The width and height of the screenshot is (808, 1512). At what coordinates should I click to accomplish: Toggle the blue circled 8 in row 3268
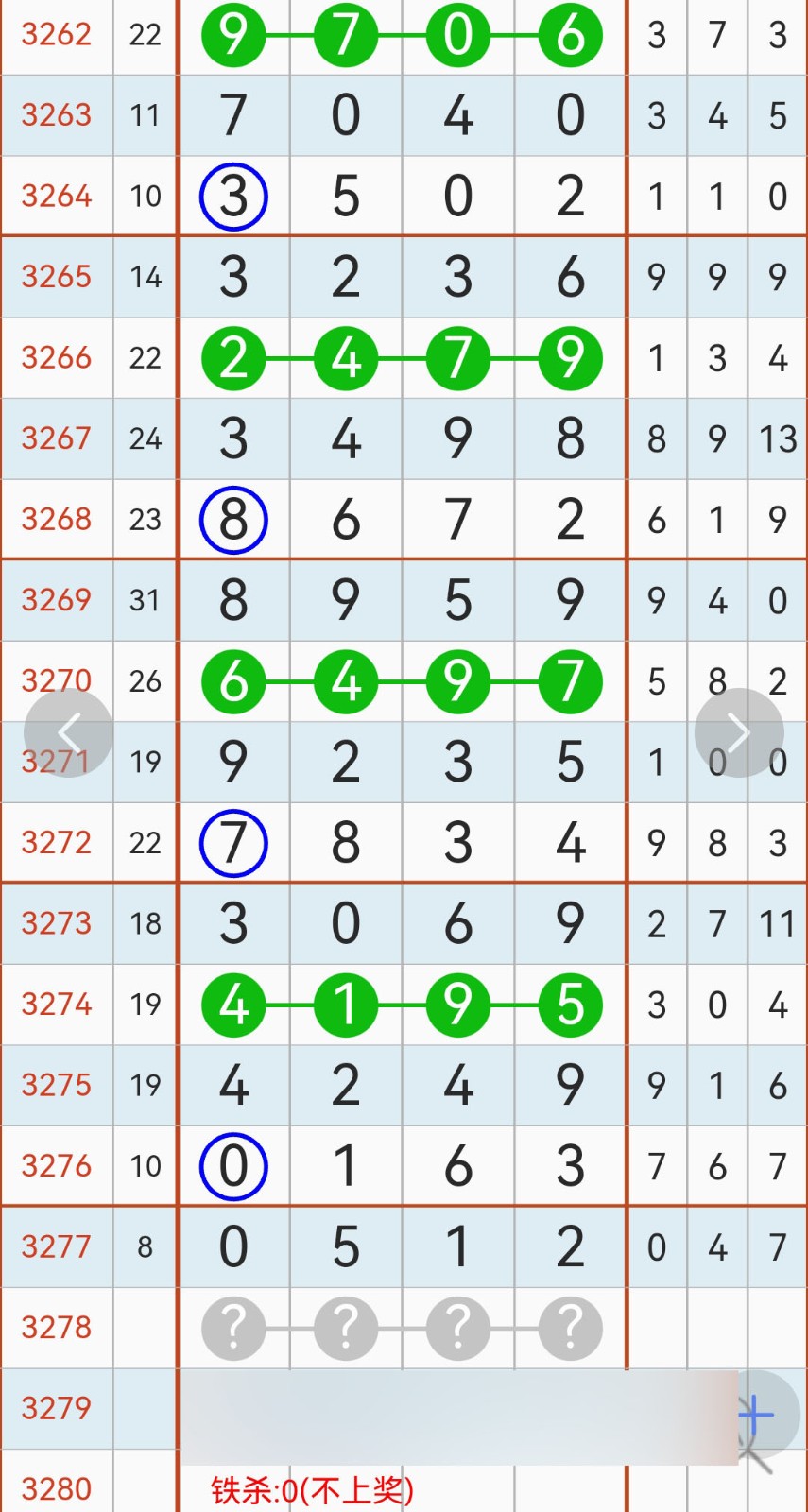[x=233, y=519]
